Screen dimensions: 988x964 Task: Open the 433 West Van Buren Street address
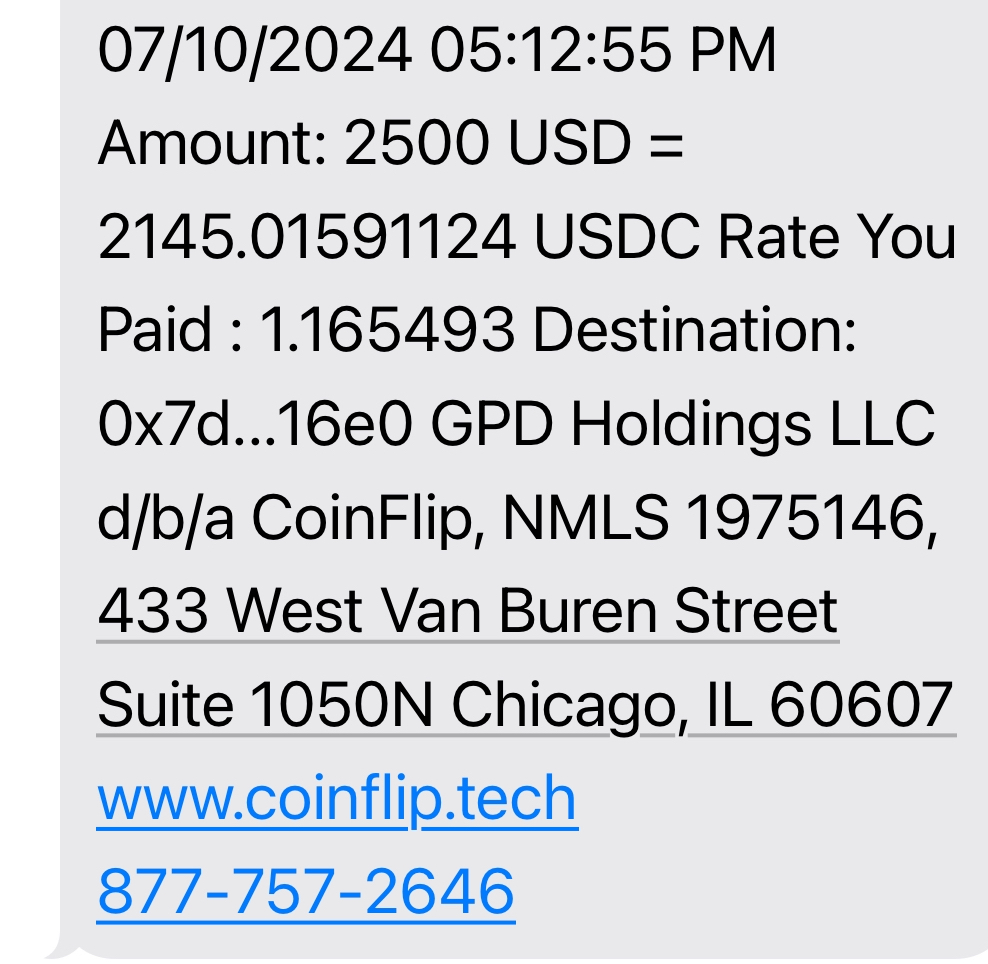point(467,612)
